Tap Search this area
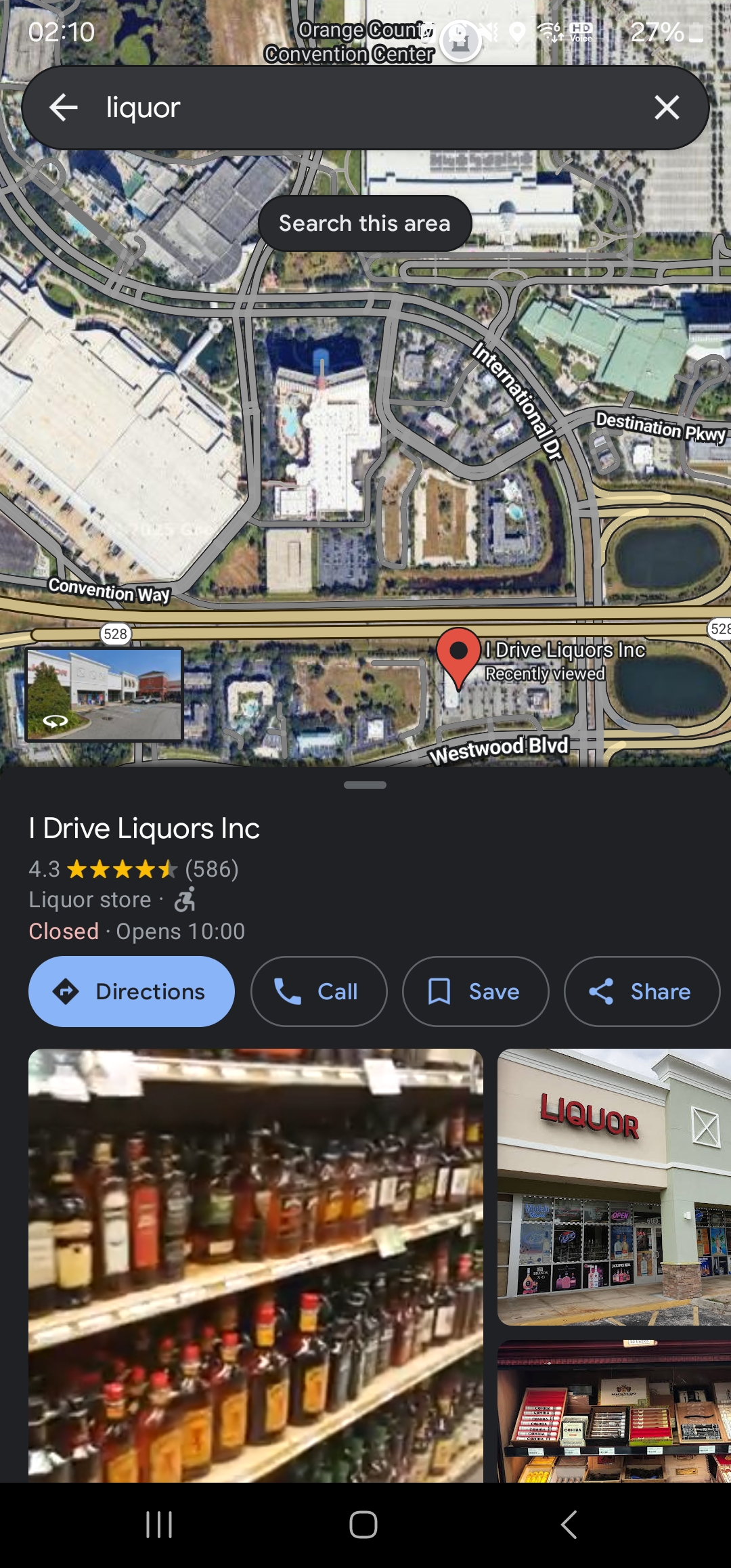Viewport: 731px width, 1568px height. [x=365, y=223]
